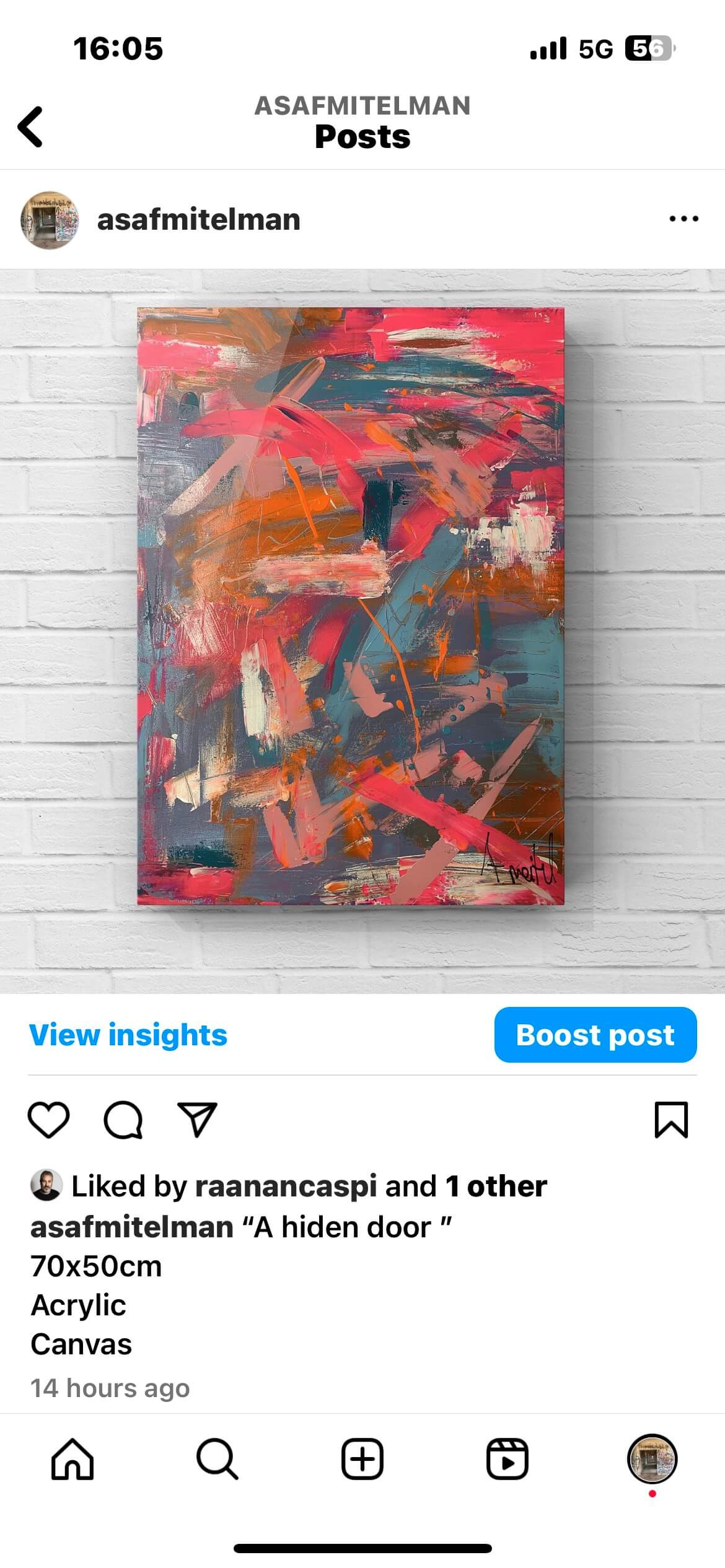The width and height of the screenshot is (725, 1568).
Task: Open the abstract painting post image
Action: click(x=362, y=631)
